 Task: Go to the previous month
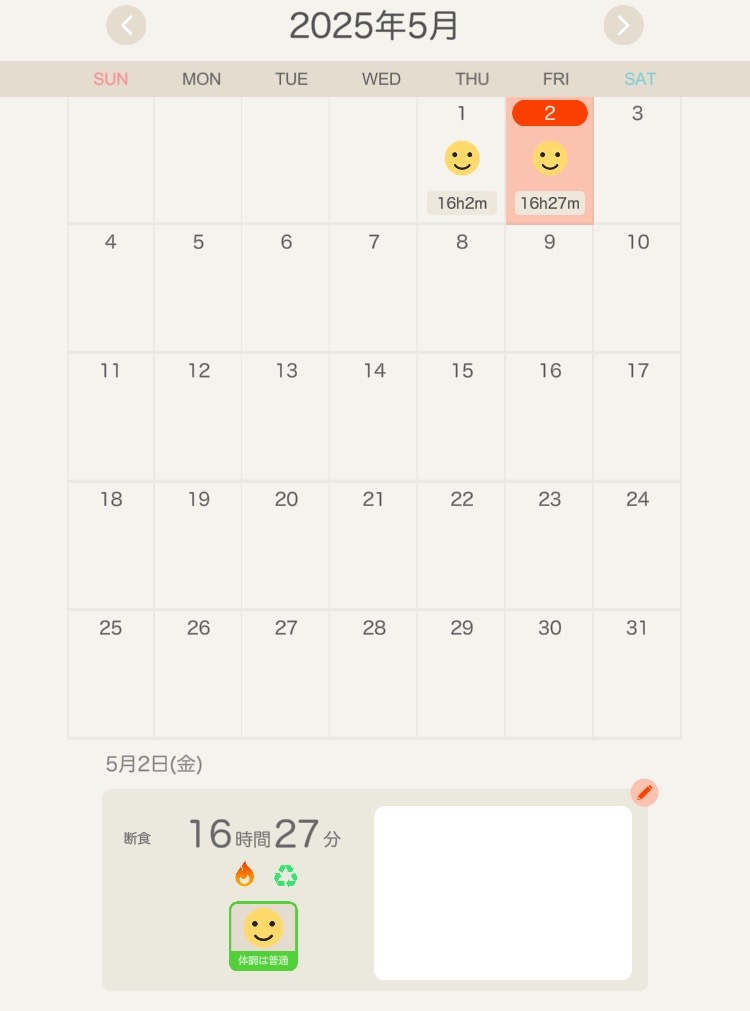126,25
